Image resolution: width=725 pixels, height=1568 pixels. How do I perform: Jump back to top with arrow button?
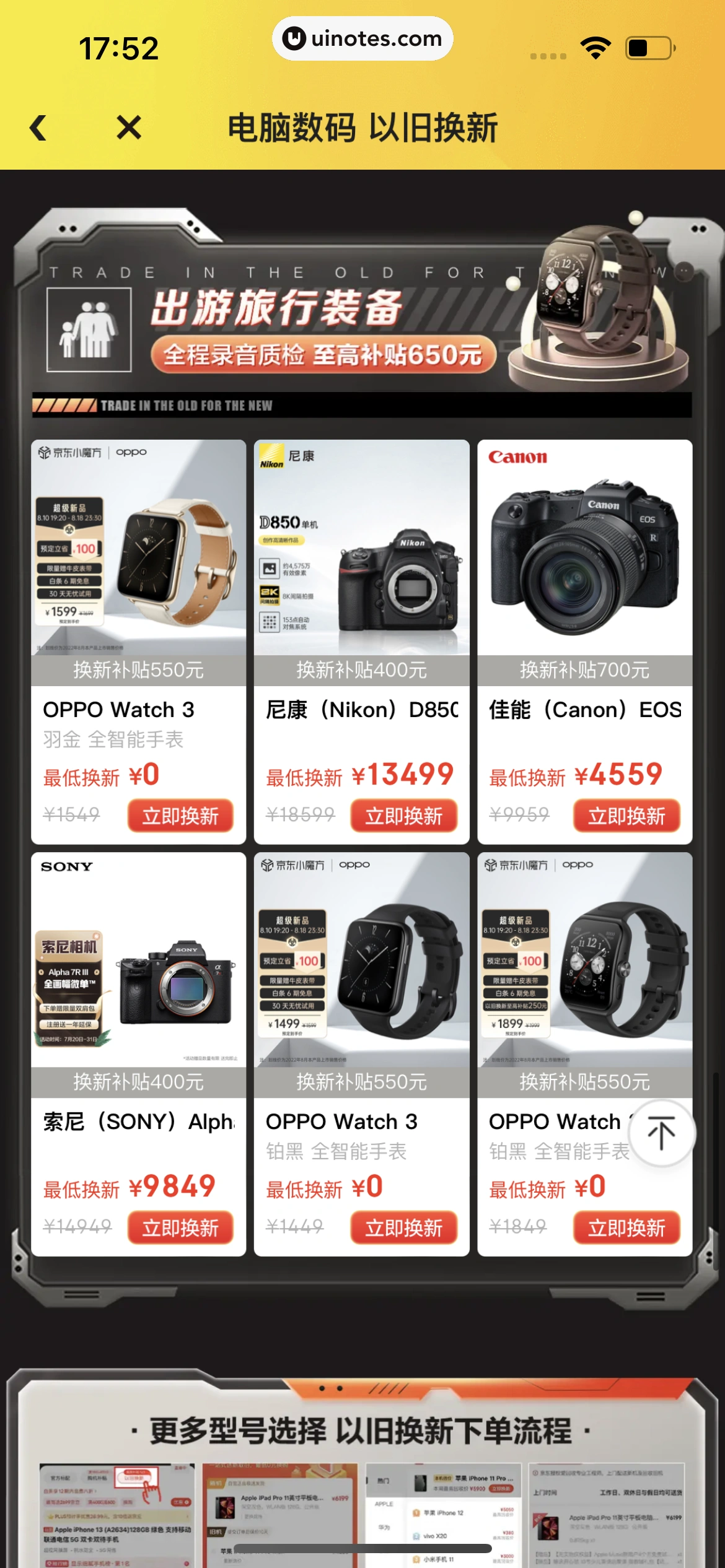pos(661,1133)
